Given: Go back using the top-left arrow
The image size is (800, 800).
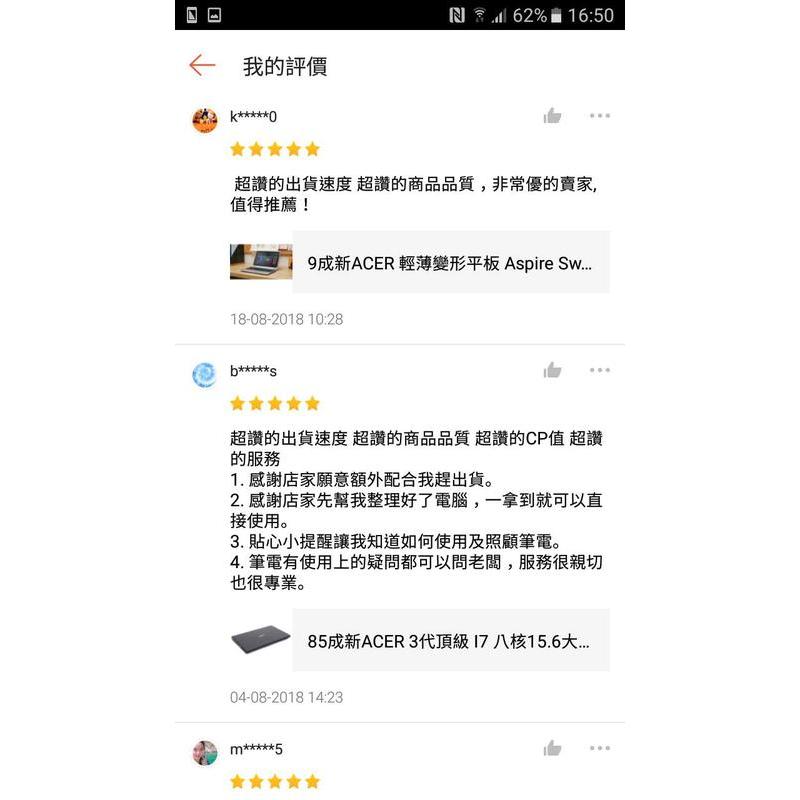Looking at the screenshot, I should point(202,66).
